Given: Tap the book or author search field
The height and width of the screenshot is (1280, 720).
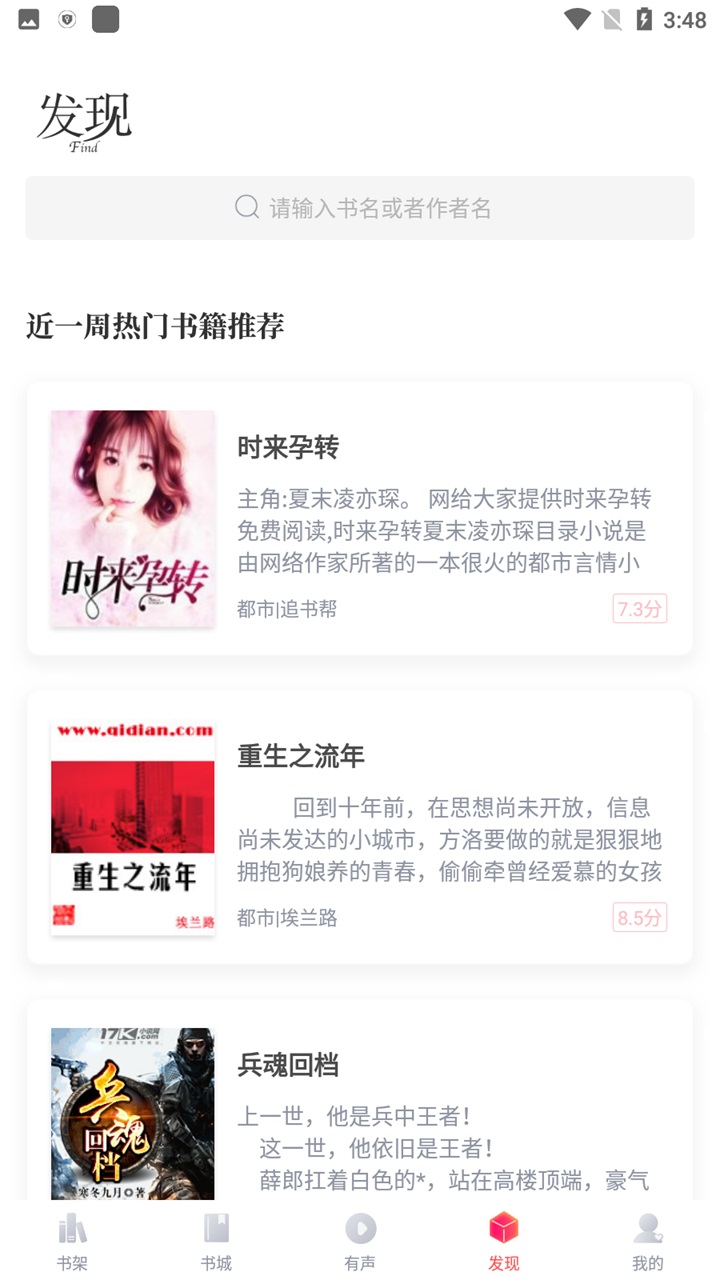Looking at the screenshot, I should pyautogui.click(x=360, y=208).
